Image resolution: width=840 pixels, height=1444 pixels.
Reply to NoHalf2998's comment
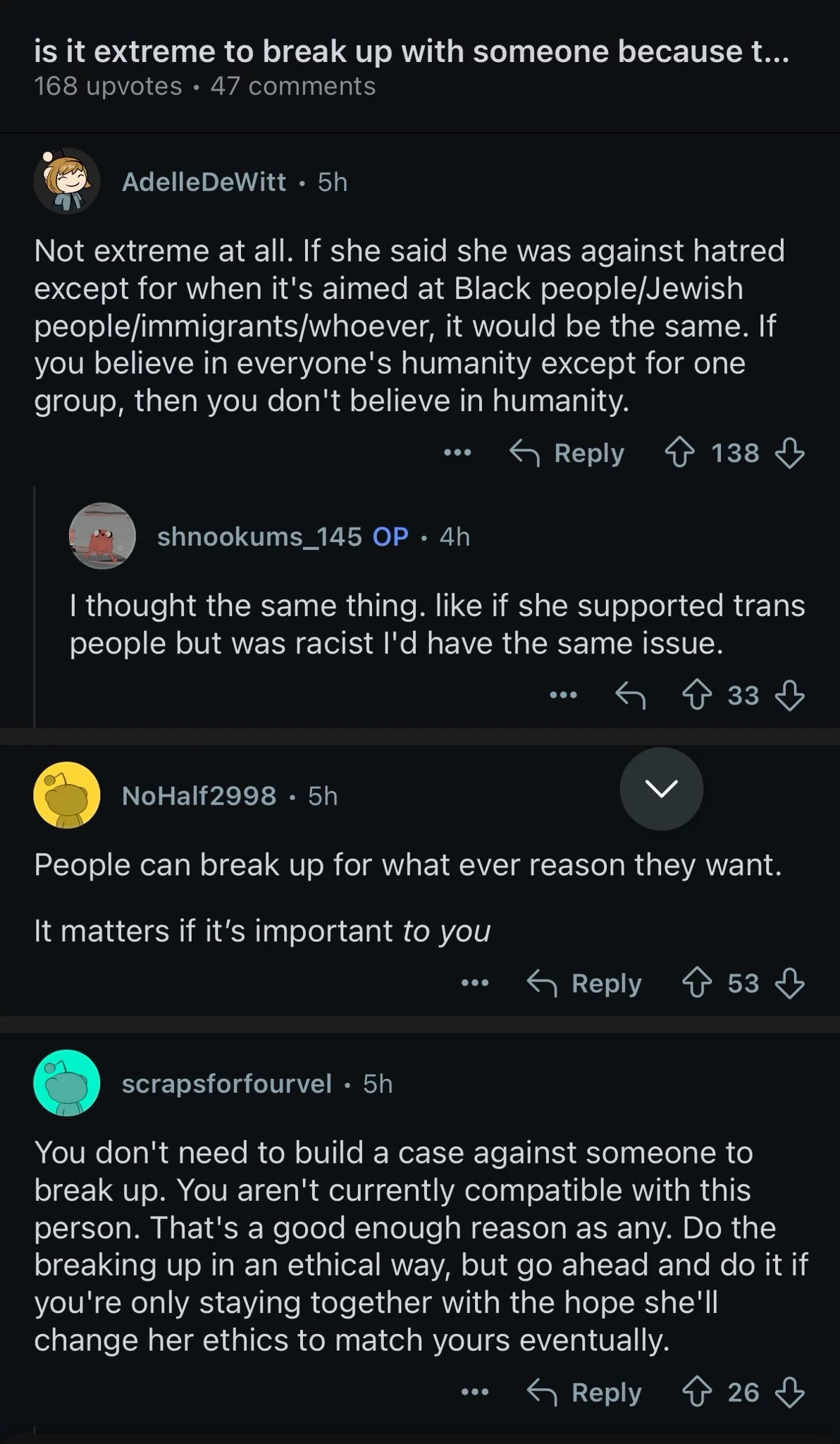click(x=585, y=983)
